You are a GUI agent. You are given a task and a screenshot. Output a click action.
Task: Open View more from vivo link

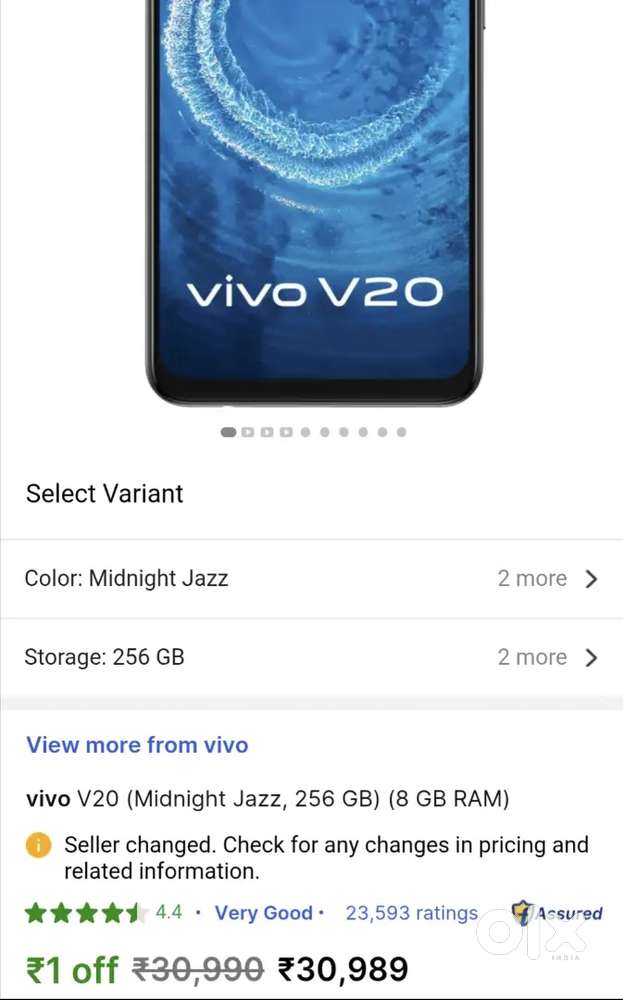(x=137, y=745)
